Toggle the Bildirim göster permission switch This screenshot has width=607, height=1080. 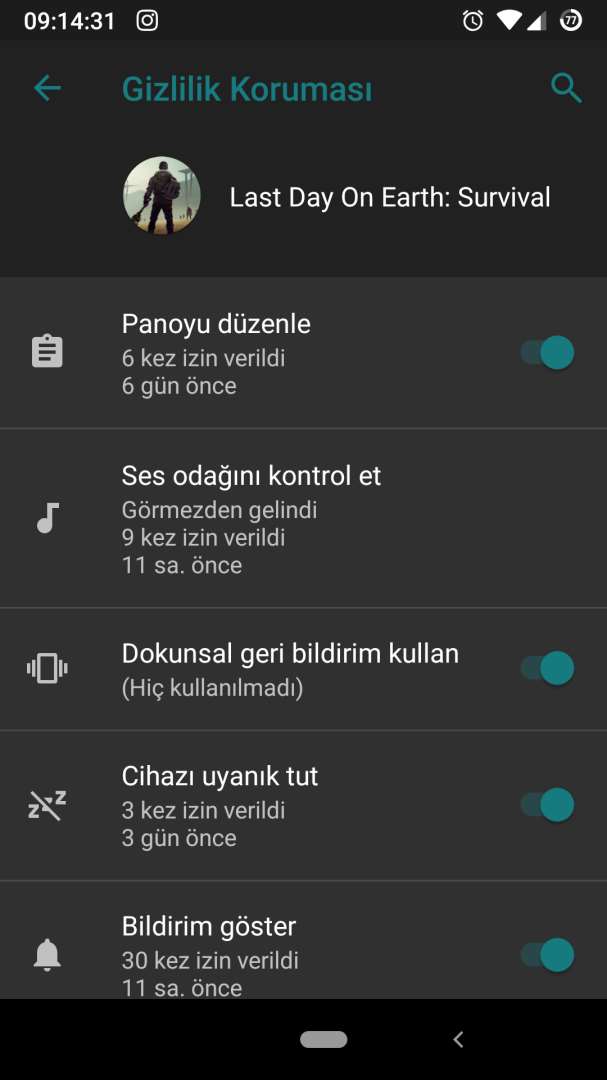click(x=547, y=955)
